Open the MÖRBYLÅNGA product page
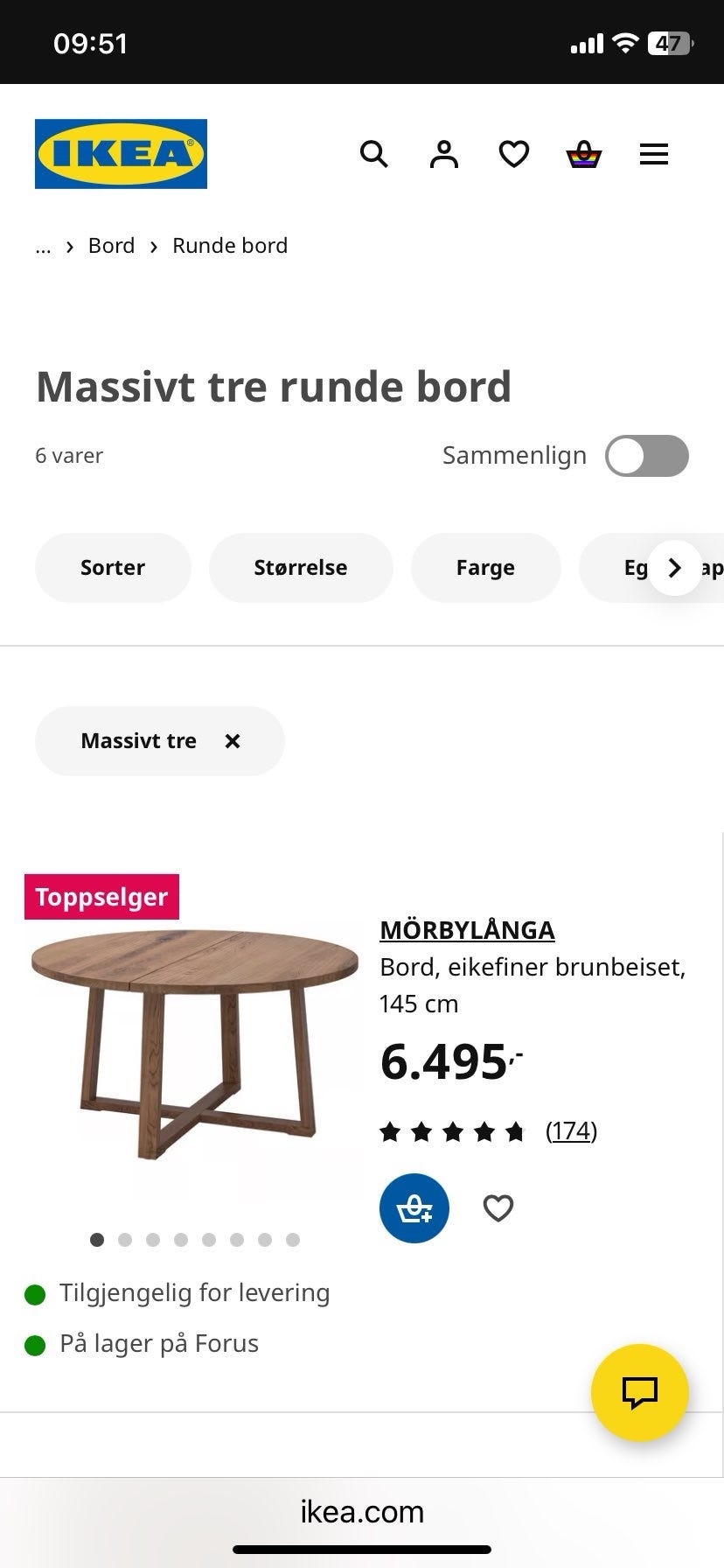The width and height of the screenshot is (724, 1568). pos(467,930)
